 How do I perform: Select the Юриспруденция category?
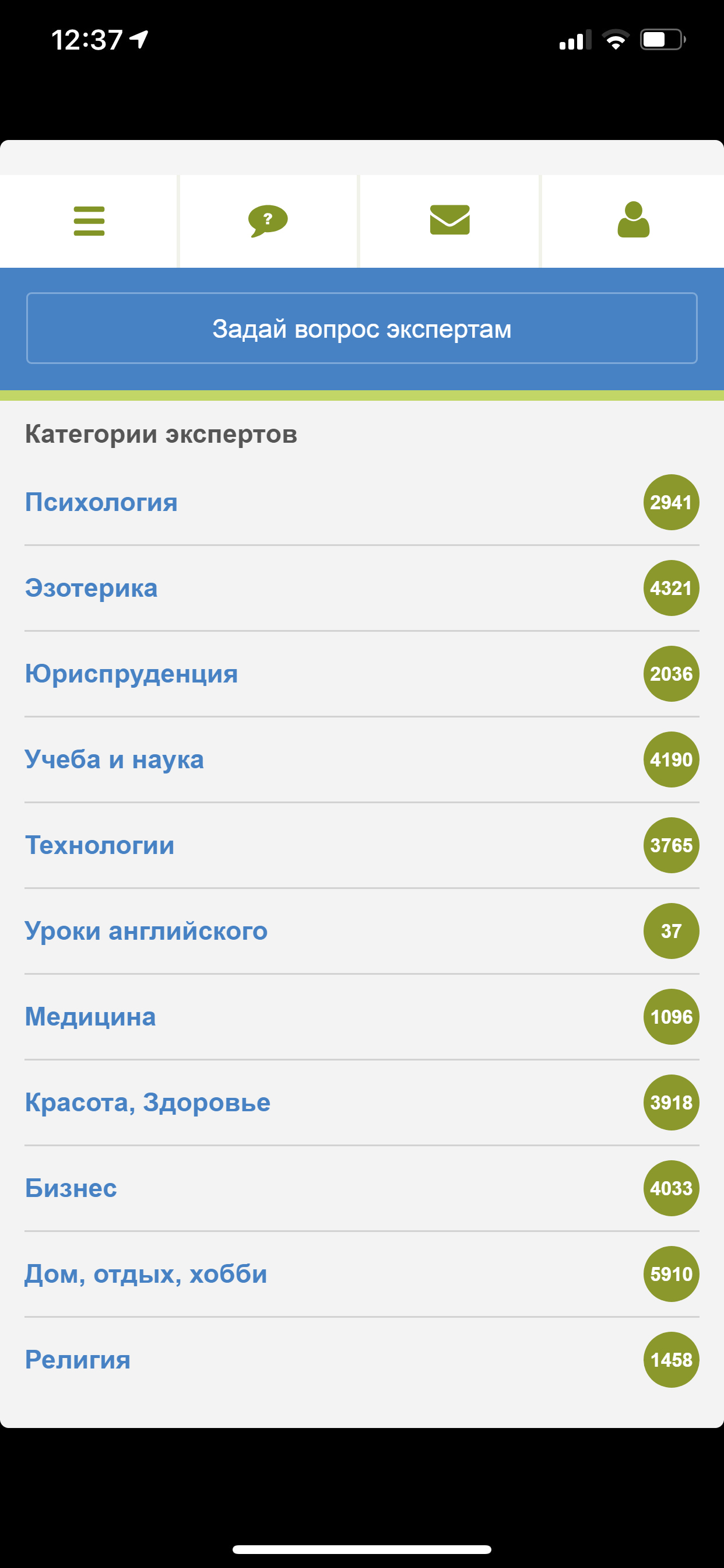[131, 673]
